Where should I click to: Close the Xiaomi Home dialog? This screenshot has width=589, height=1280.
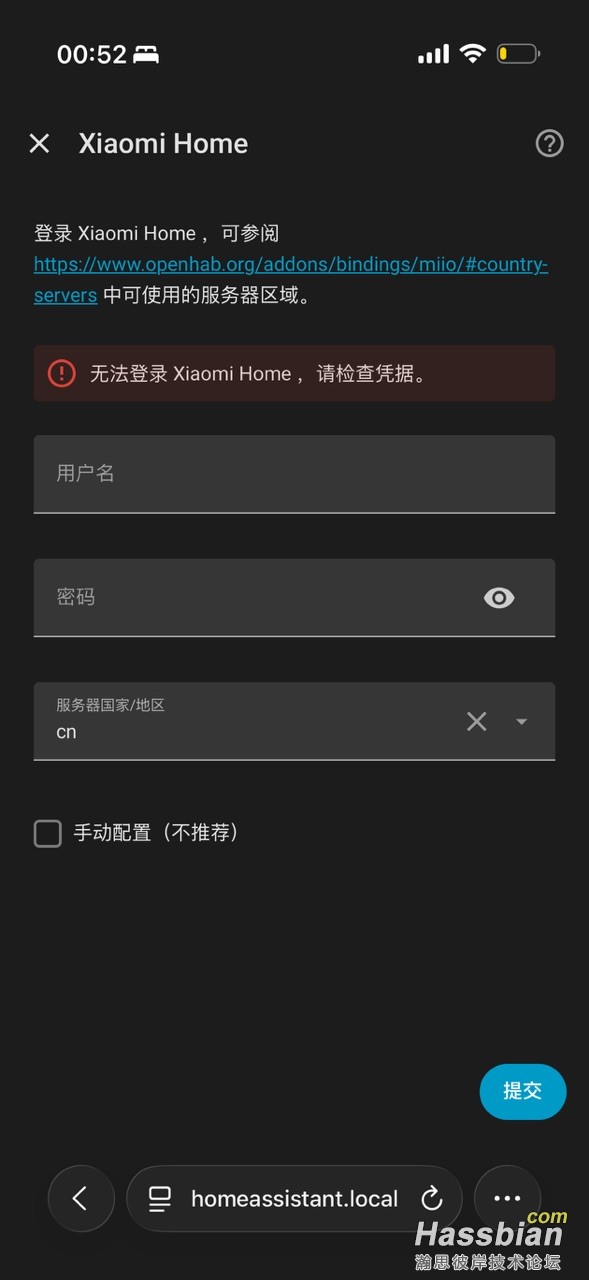(39, 144)
